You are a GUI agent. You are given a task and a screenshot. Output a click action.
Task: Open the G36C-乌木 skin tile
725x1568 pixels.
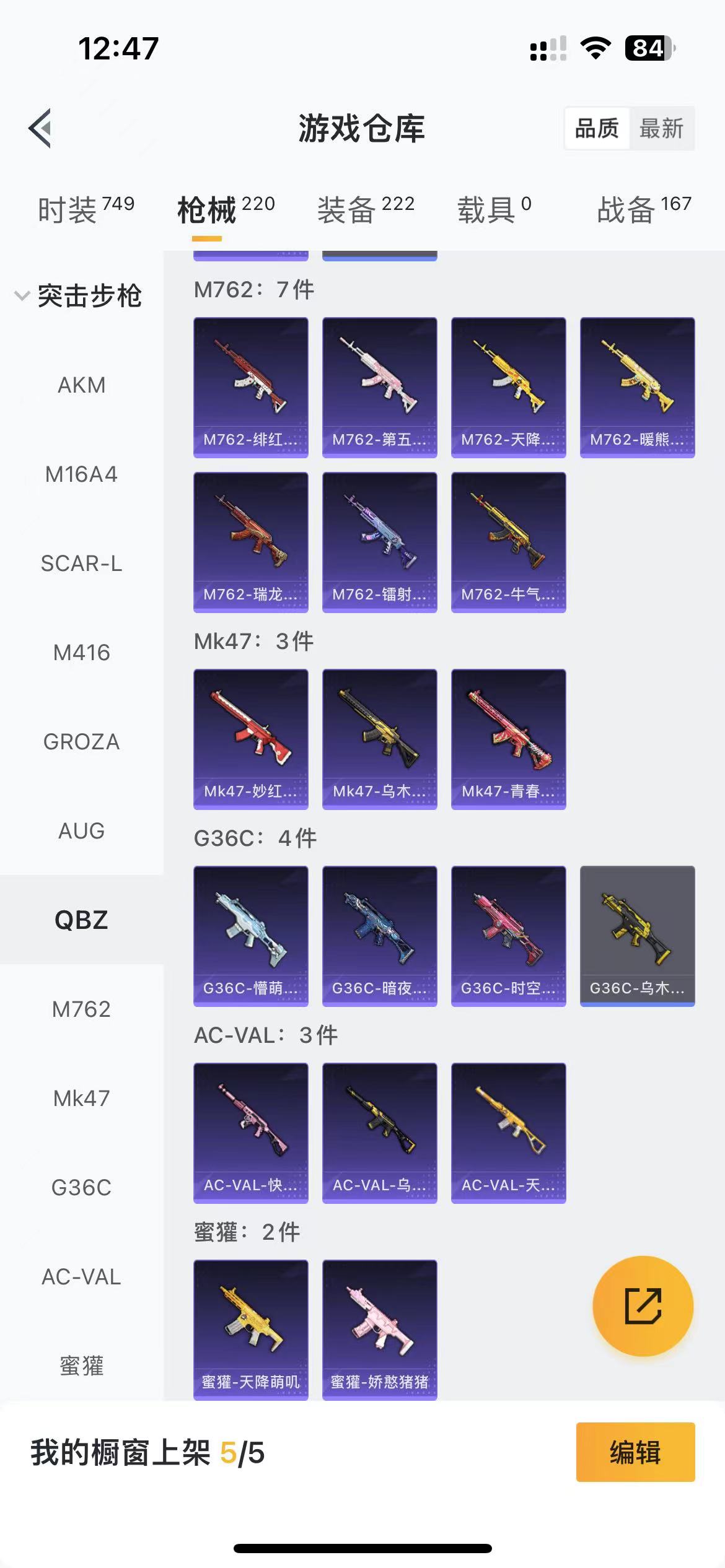[x=637, y=936]
